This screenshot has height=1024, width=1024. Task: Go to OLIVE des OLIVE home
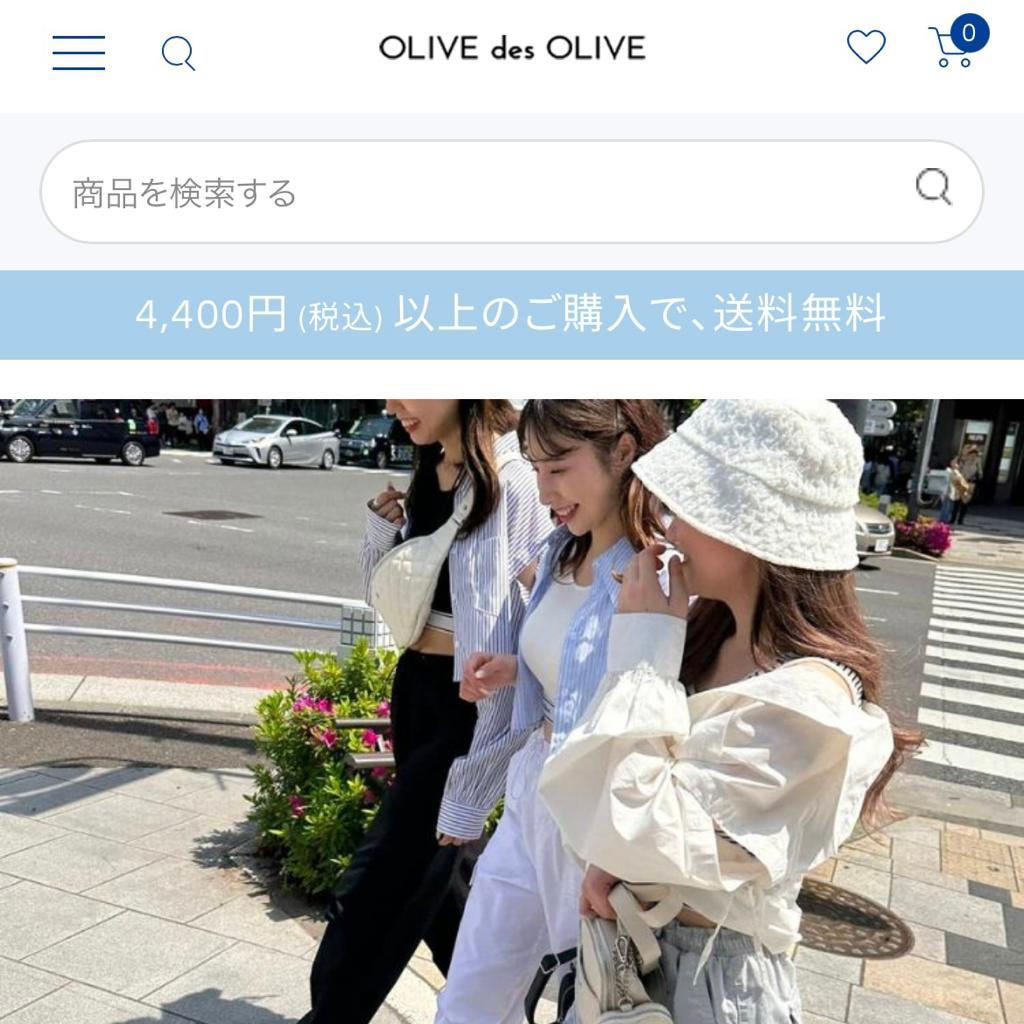point(512,48)
